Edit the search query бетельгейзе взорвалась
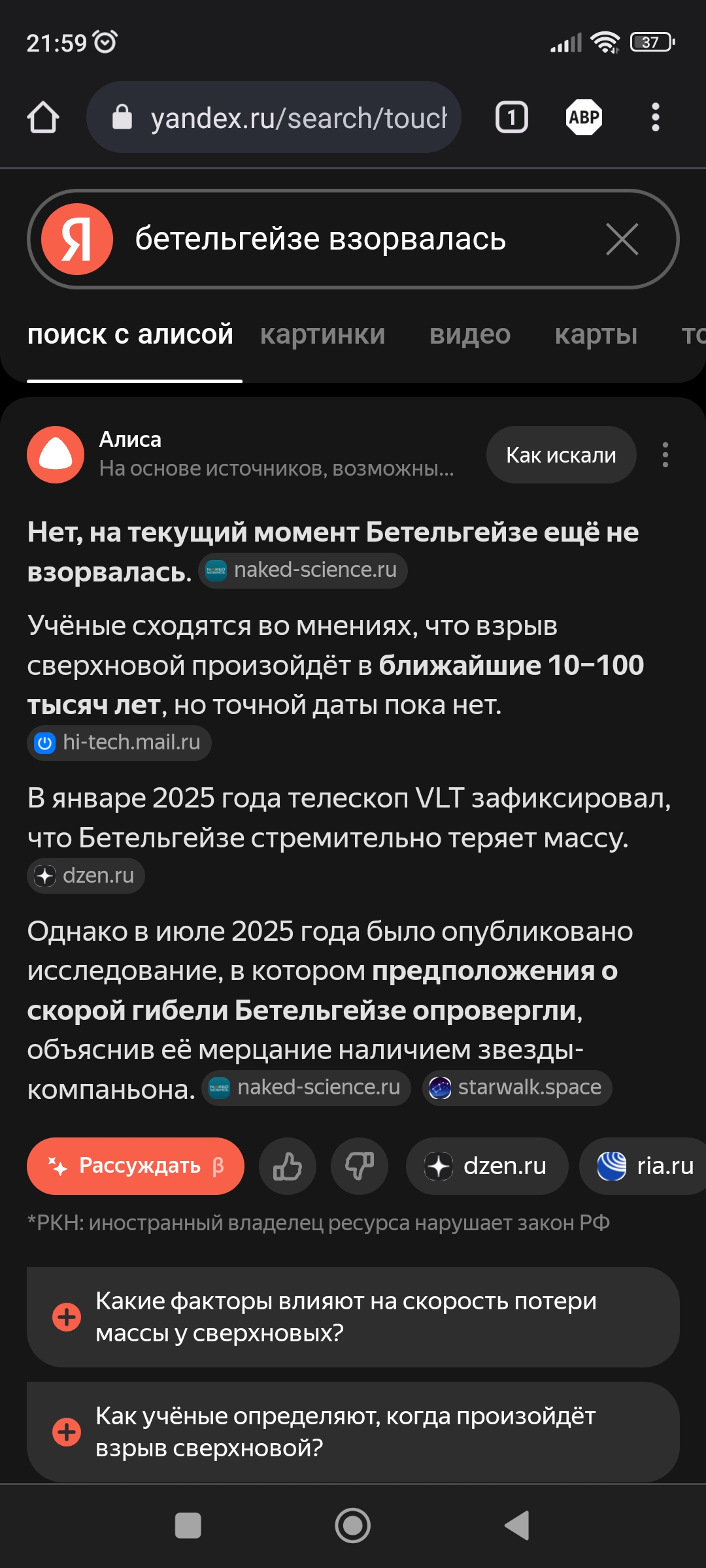Screen dimensions: 706x1568 coord(320,239)
